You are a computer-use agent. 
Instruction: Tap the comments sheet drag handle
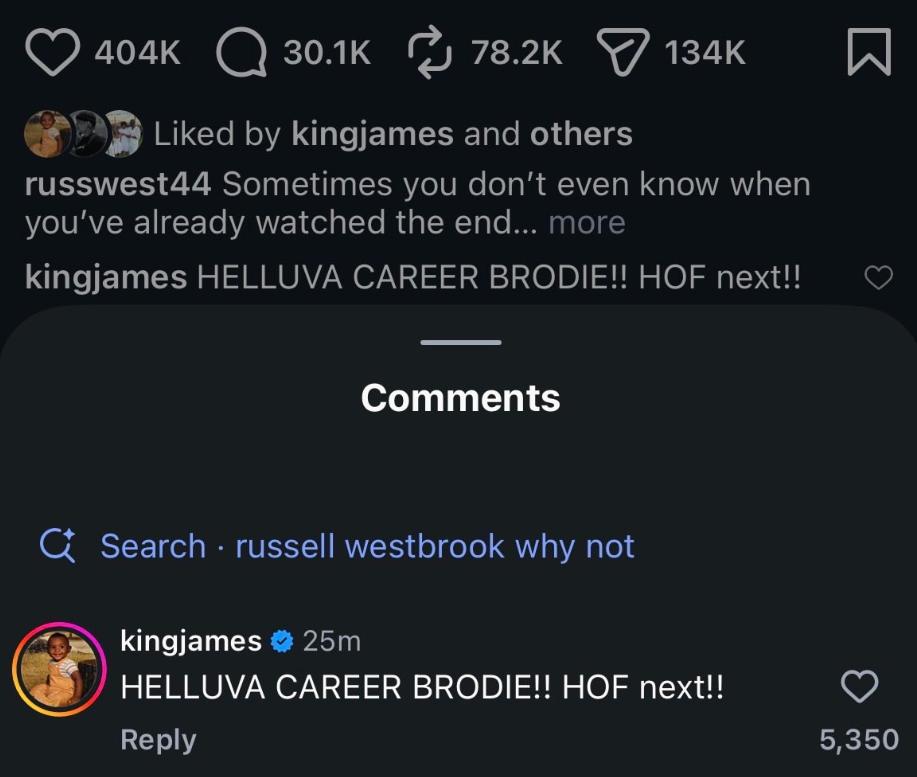pyautogui.click(x=461, y=342)
